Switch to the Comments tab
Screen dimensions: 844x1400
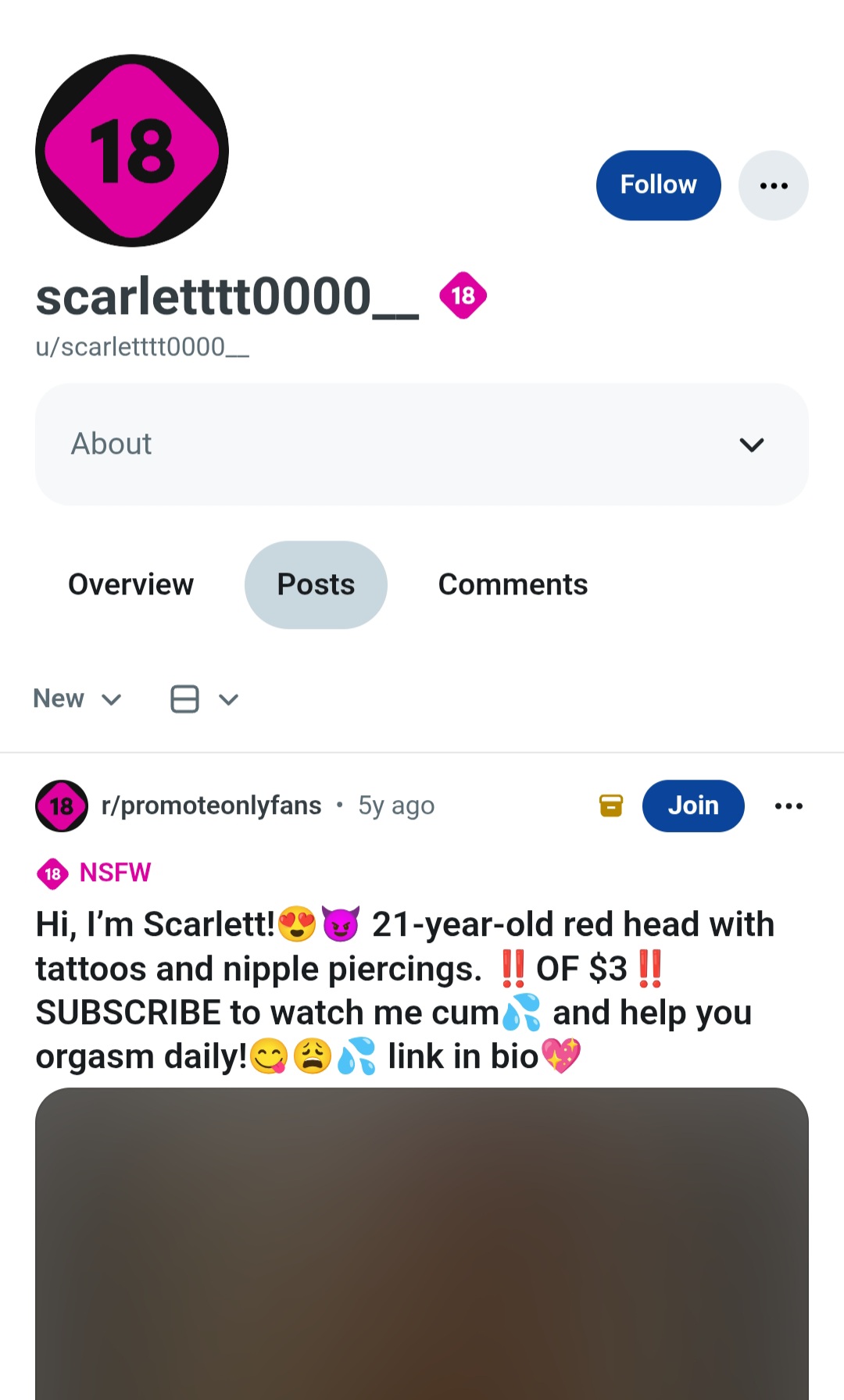click(x=513, y=584)
